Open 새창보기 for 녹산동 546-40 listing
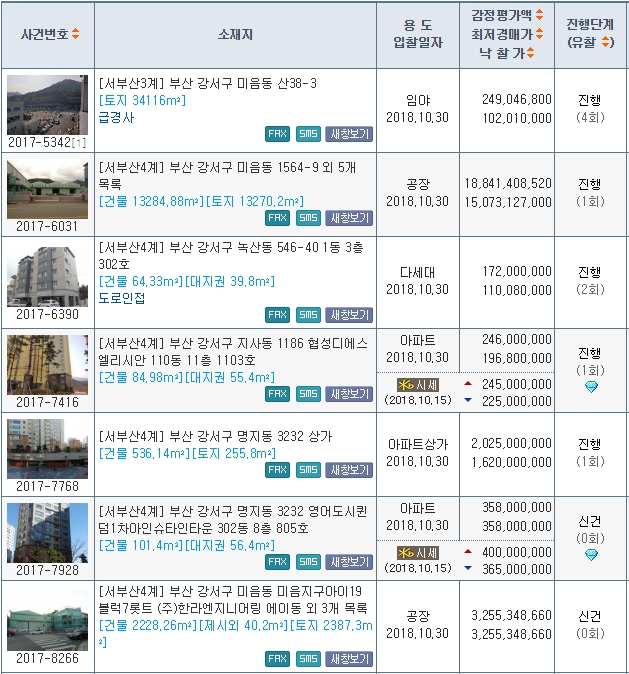This screenshot has height=674, width=629. [x=348, y=315]
